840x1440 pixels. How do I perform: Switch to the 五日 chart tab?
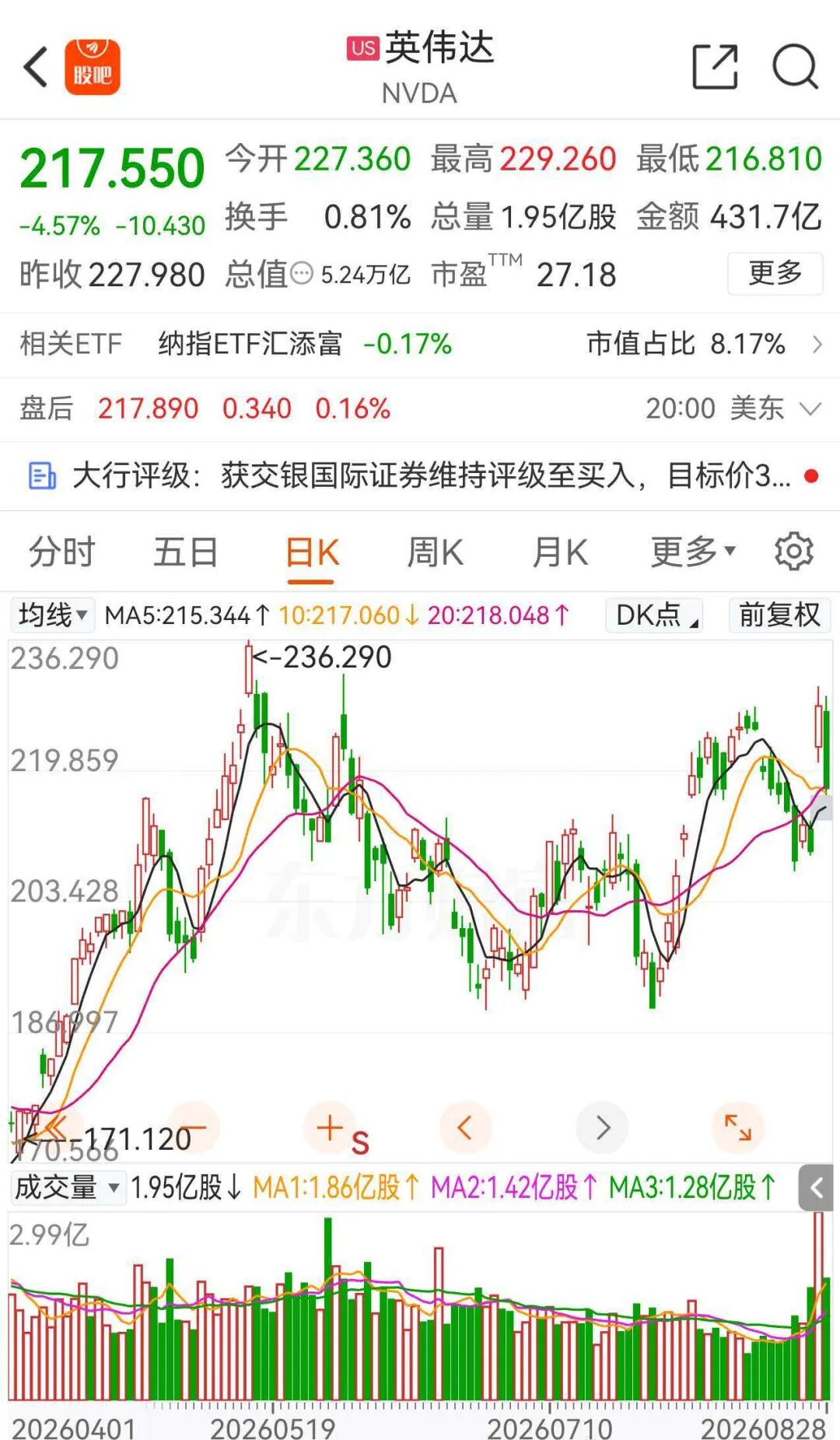click(x=185, y=553)
